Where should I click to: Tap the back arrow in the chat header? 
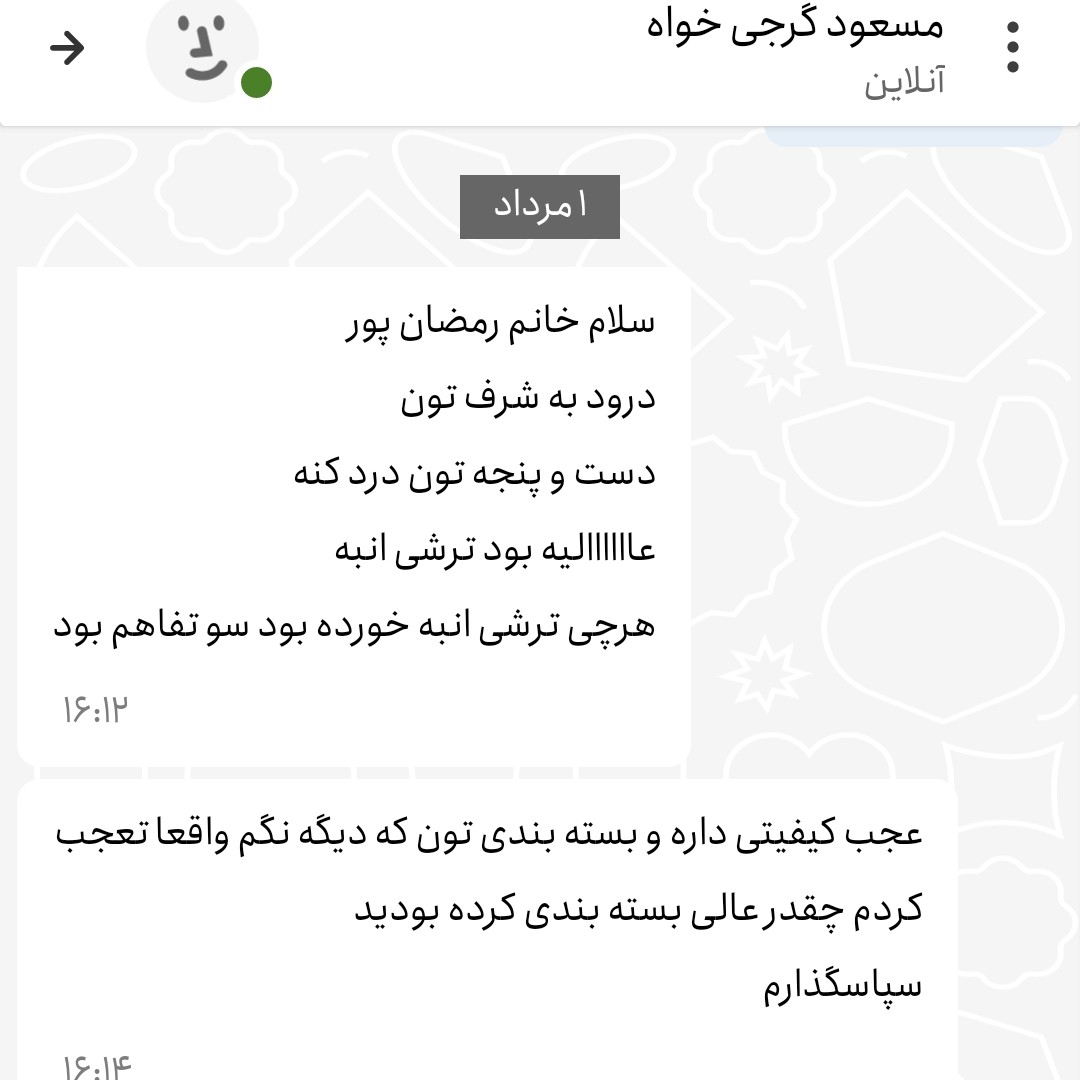67,48
